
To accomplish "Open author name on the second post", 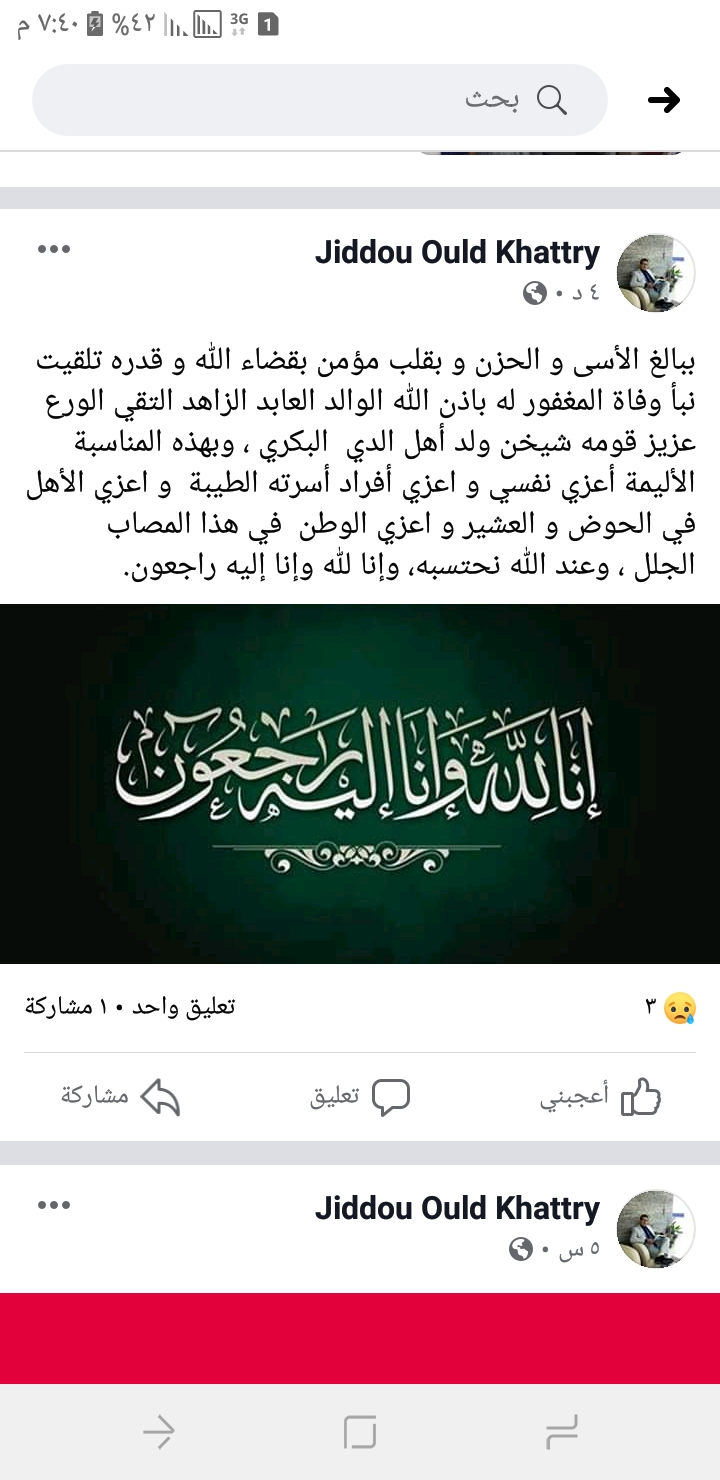I will pyautogui.click(x=457, y=1208).
